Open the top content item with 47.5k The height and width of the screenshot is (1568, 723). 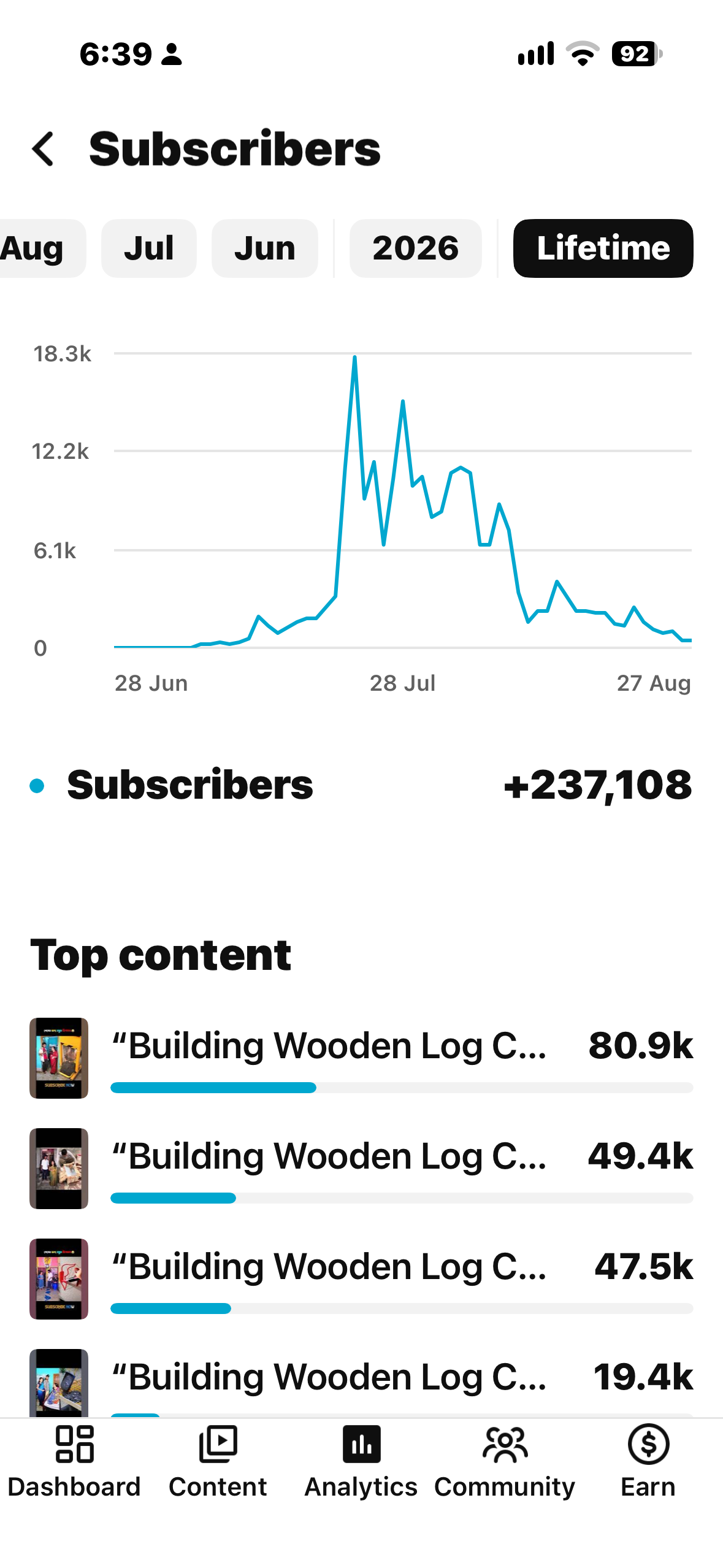(x=362, y=1278)
